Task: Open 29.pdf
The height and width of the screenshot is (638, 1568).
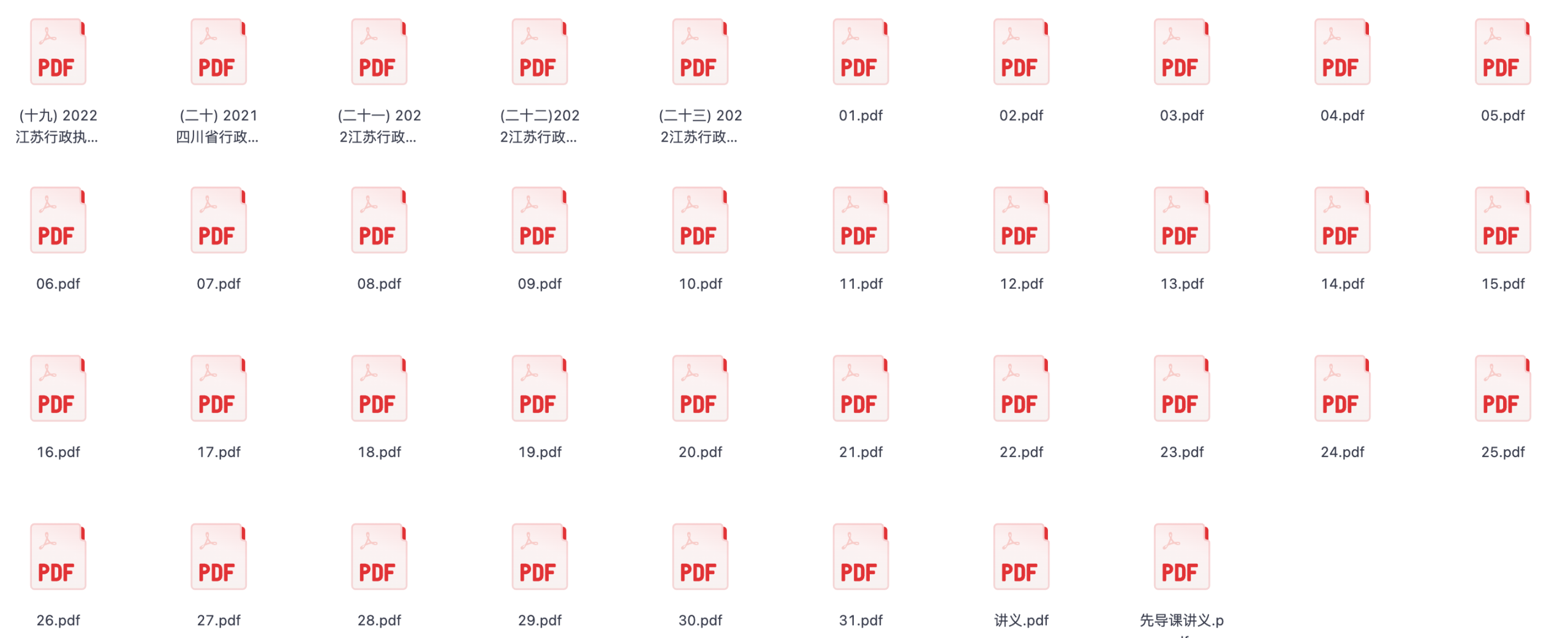Action: [x=539, y=556]
